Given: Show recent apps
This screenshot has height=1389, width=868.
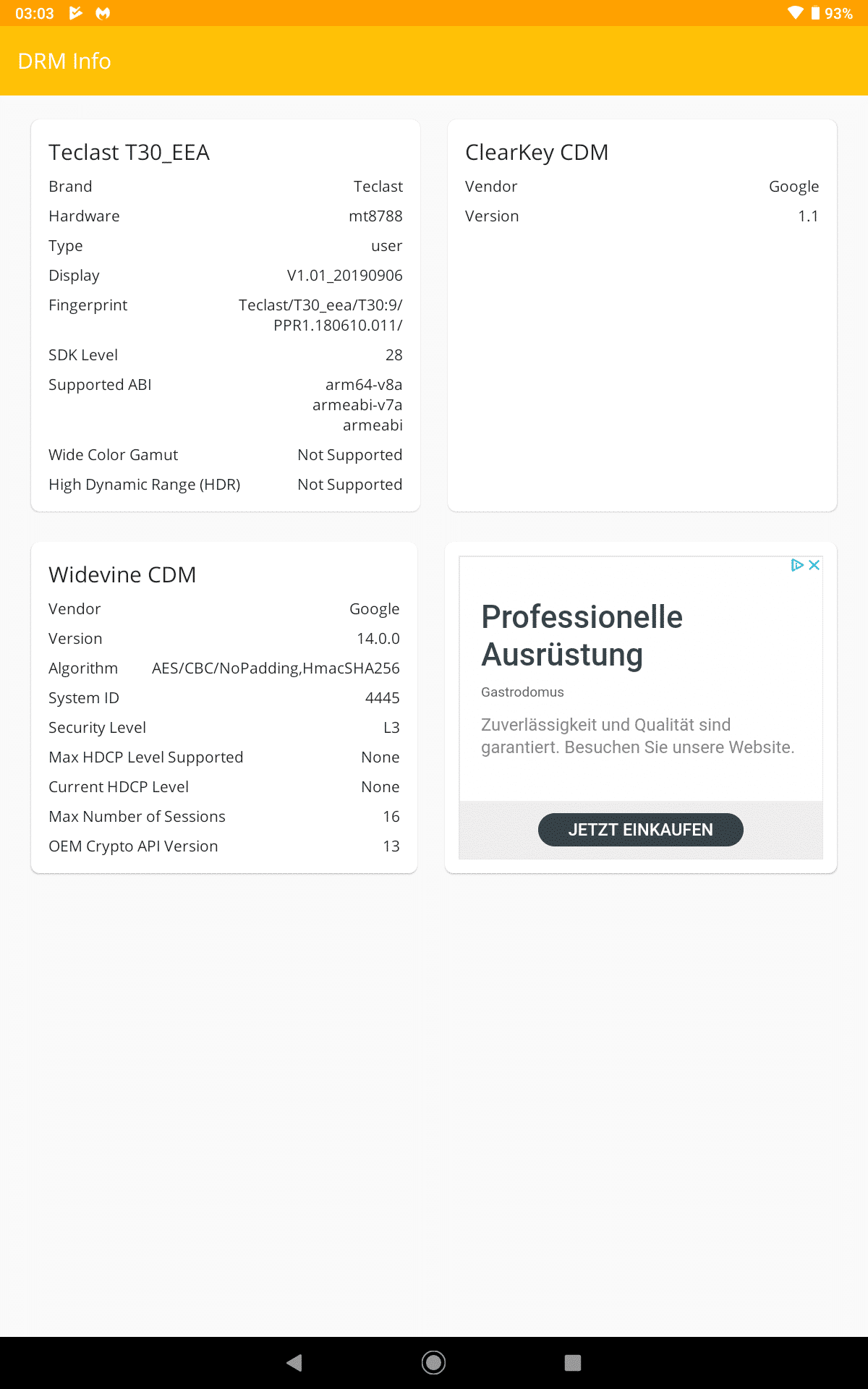Looking at the screenshot, I should click(573, 1363).
